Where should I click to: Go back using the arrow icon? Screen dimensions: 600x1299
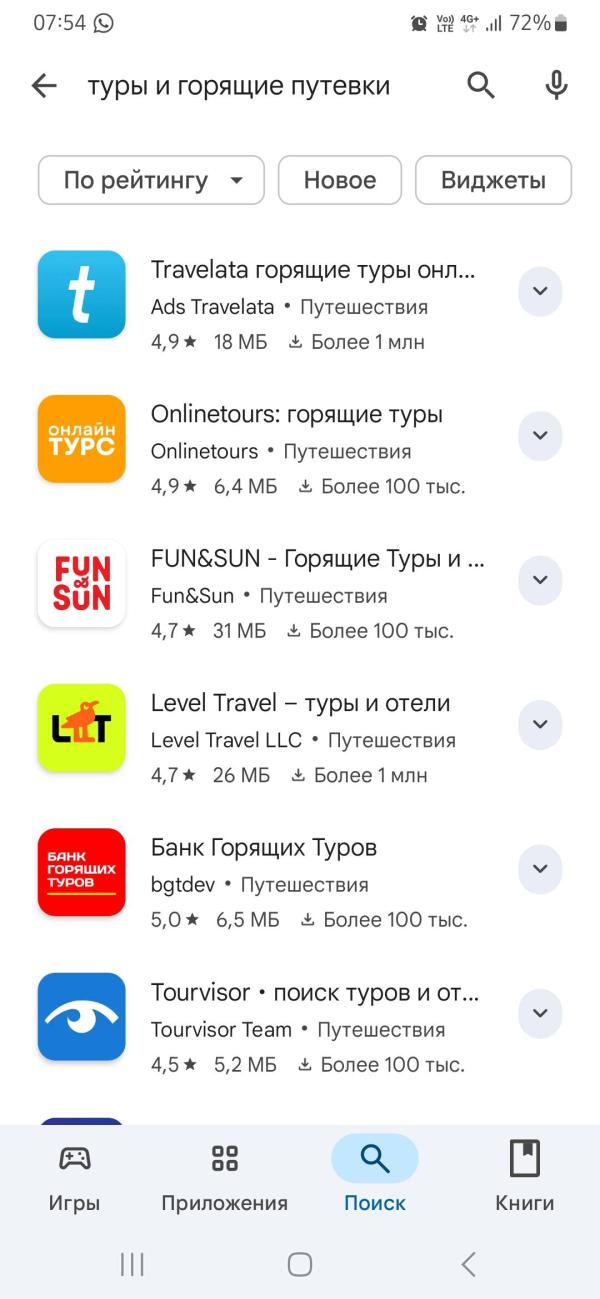pos(44,86)
